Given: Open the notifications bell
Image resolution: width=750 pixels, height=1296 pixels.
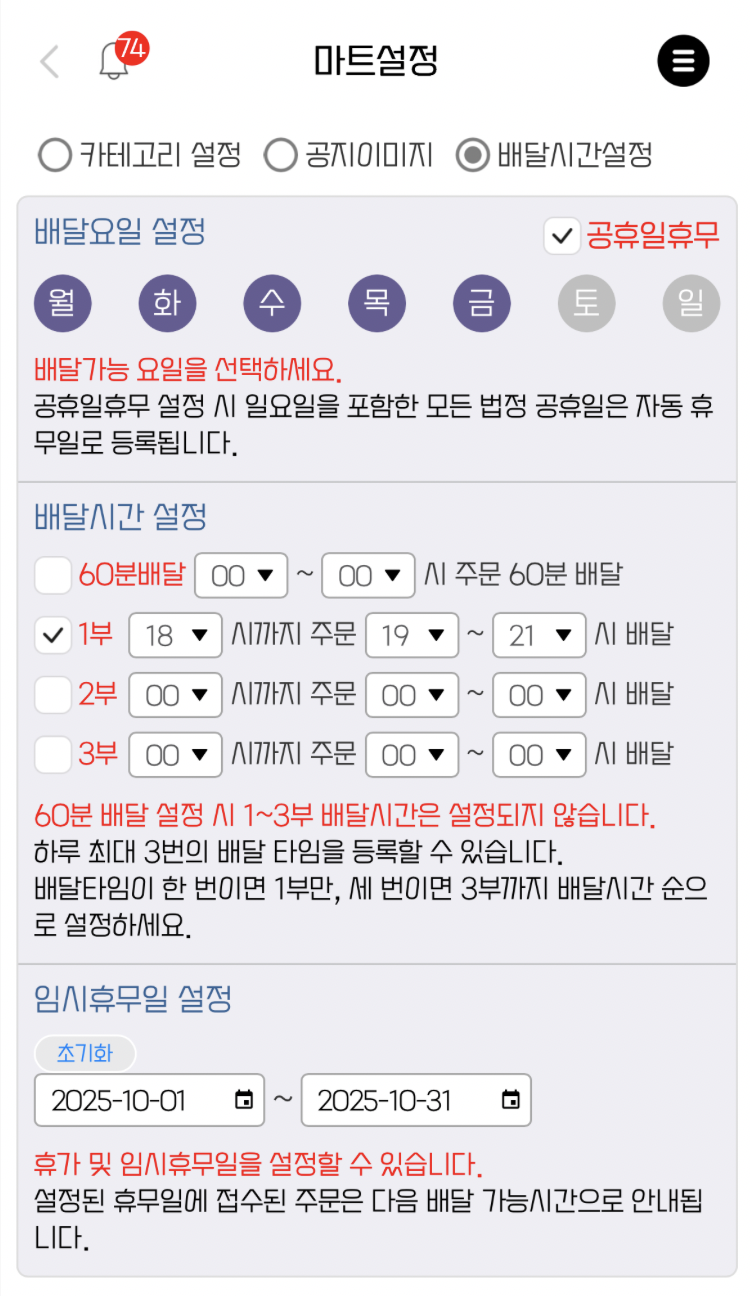Looking at the screenshot, I should pos(115,61).
